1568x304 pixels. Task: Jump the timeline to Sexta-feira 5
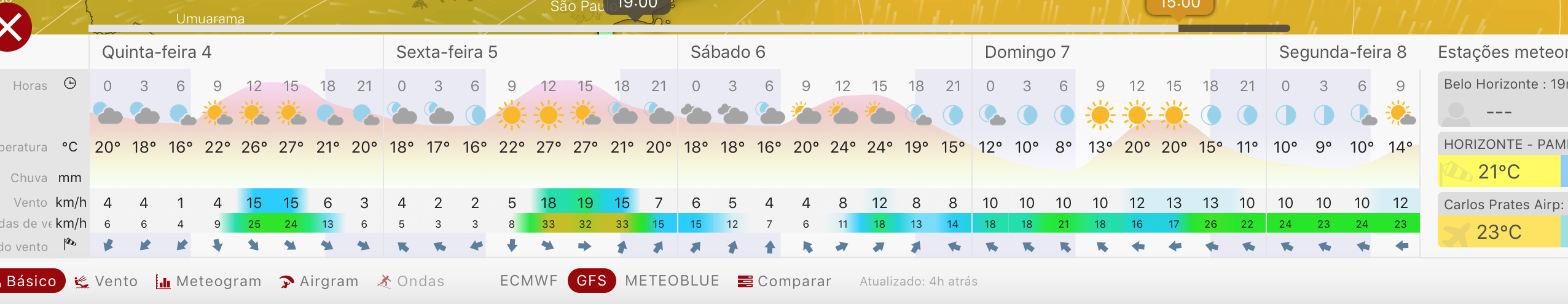coord(447,52)
